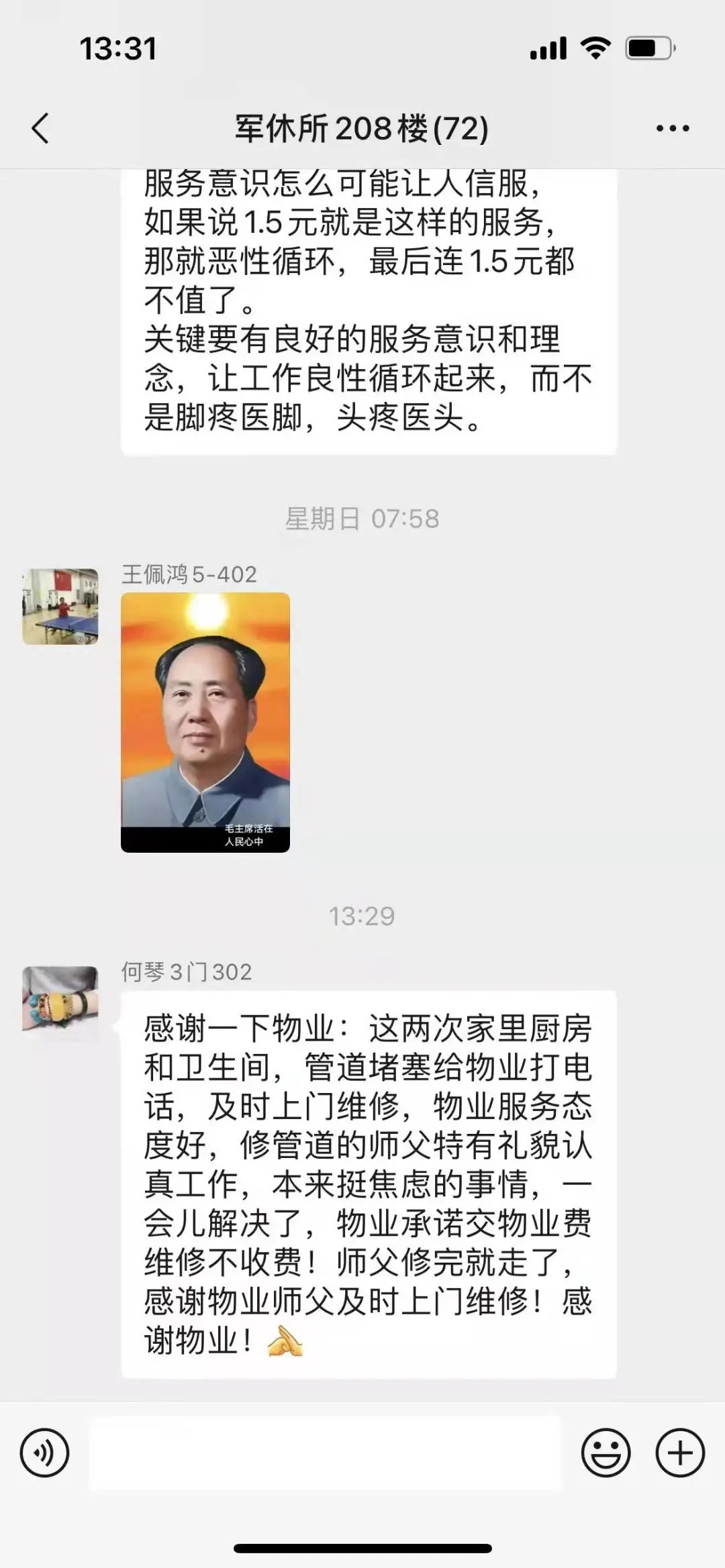
Task: Open 何琴 3门302's profile avatar
Action: pyautogui.click(x=60, y=998)
